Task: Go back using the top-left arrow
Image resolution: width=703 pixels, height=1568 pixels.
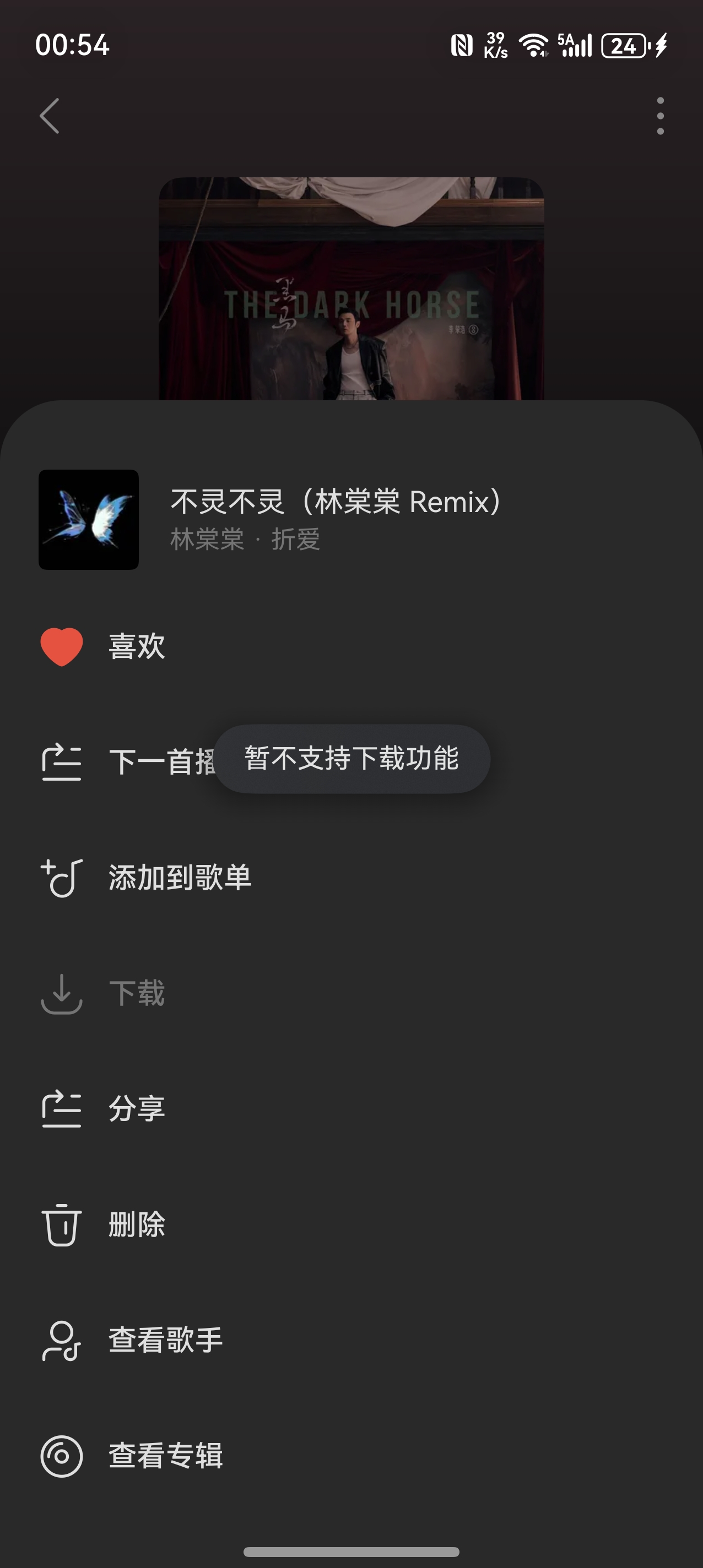Action: (x=50, y=116)
